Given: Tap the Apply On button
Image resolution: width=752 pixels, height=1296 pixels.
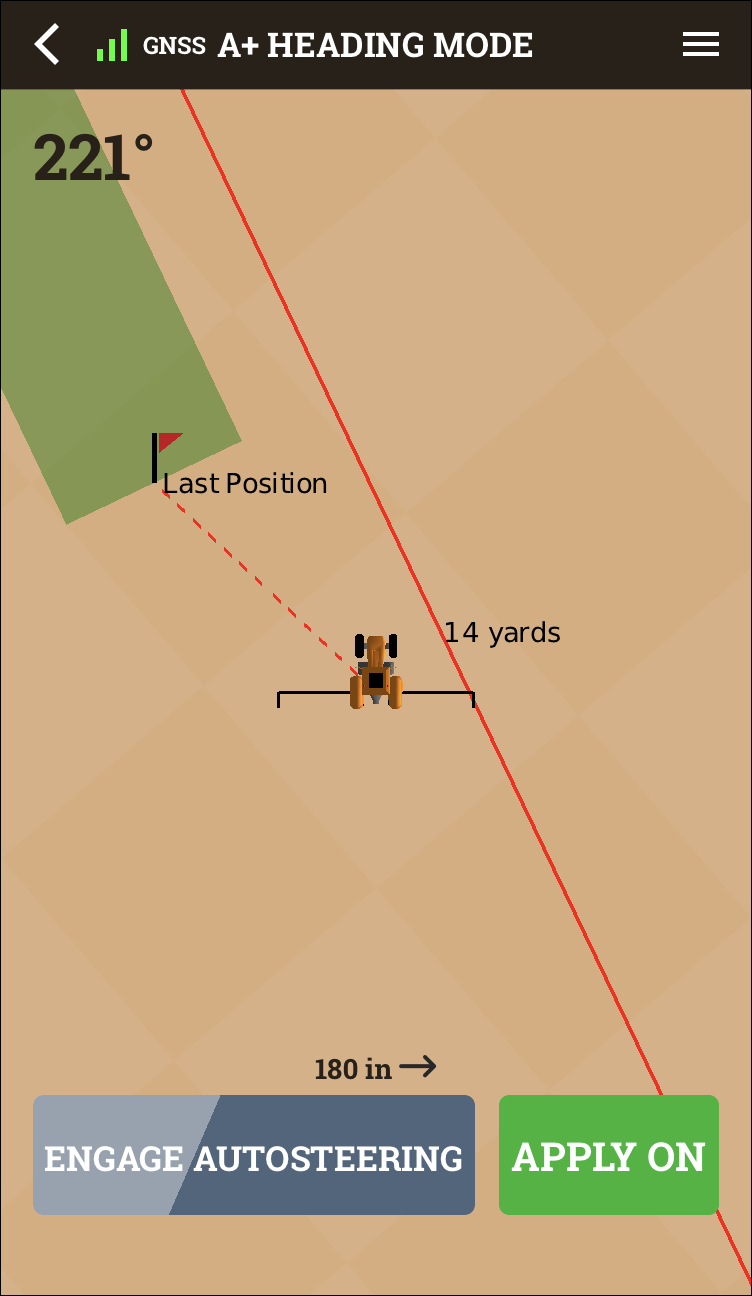Looking at the screenshot, I should (x=608, y=1155).
